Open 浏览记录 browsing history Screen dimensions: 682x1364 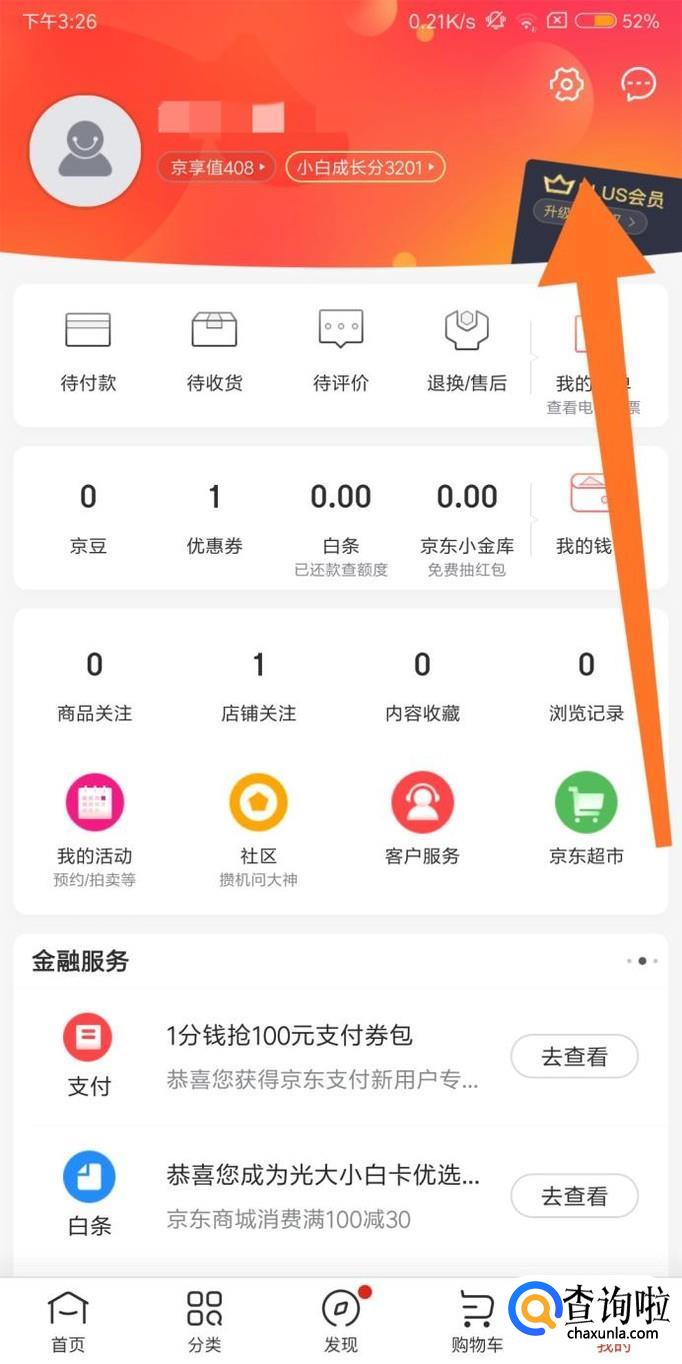pyautogui.click(x=586, y=686)
